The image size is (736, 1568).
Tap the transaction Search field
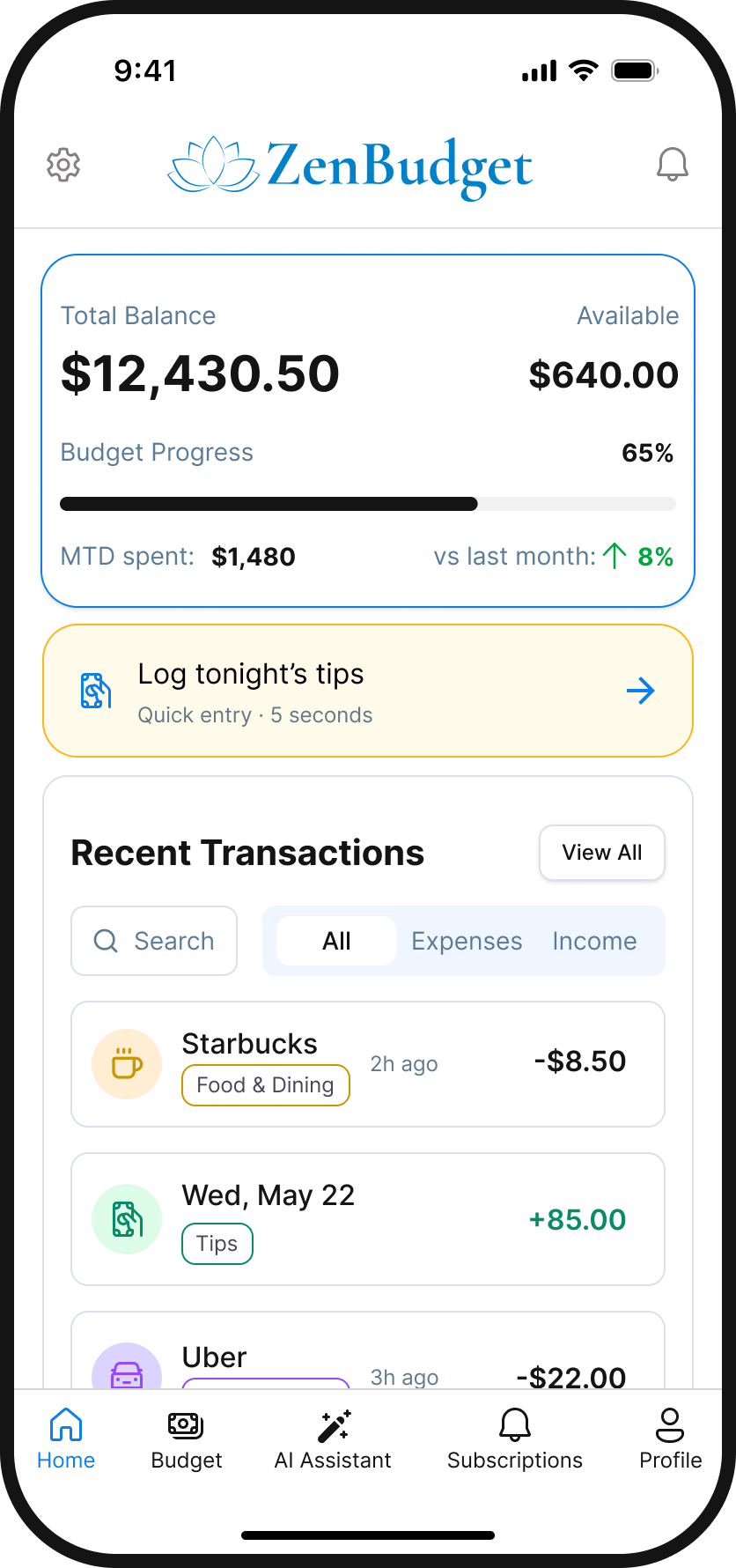[154, 941]
